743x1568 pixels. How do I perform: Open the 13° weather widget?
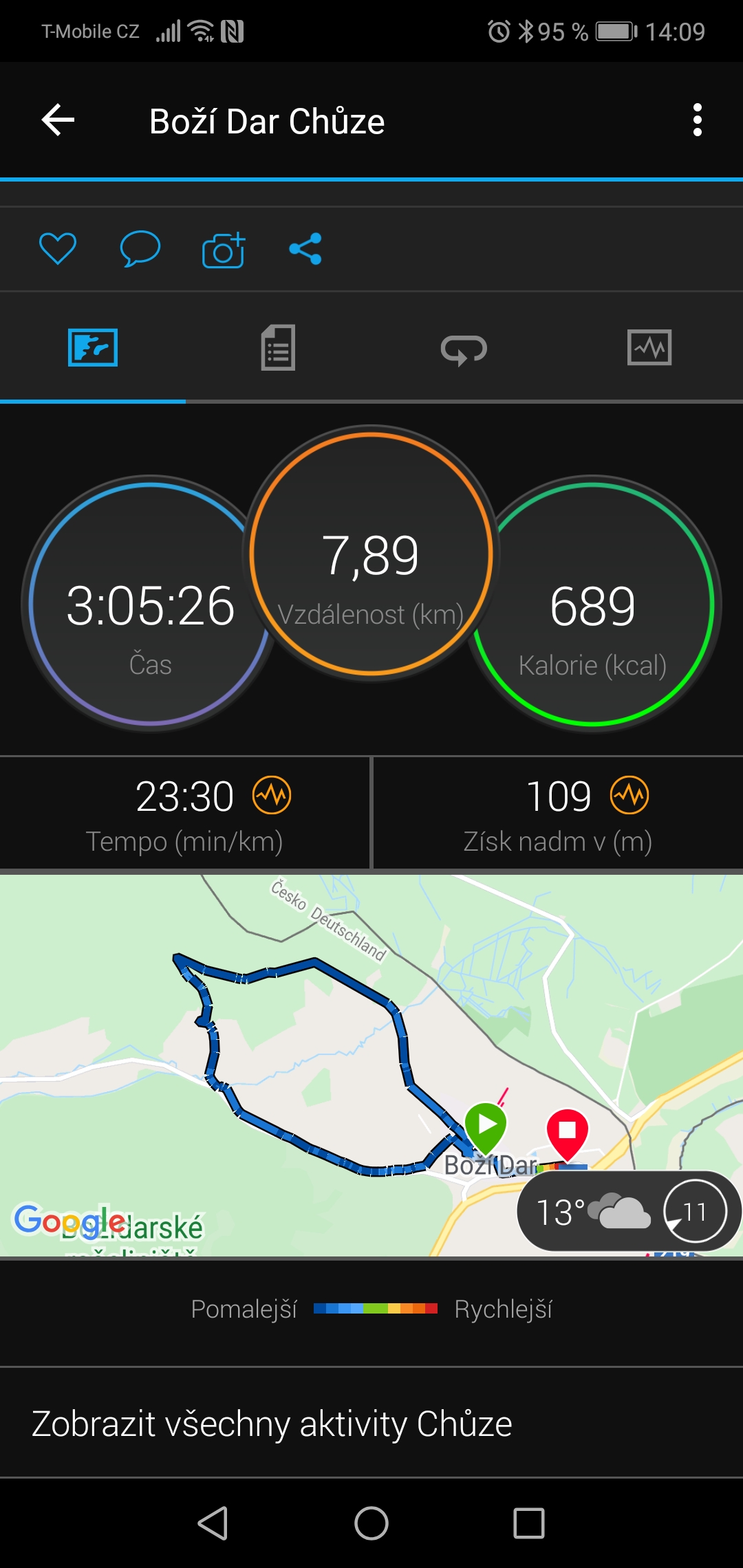629,1212
